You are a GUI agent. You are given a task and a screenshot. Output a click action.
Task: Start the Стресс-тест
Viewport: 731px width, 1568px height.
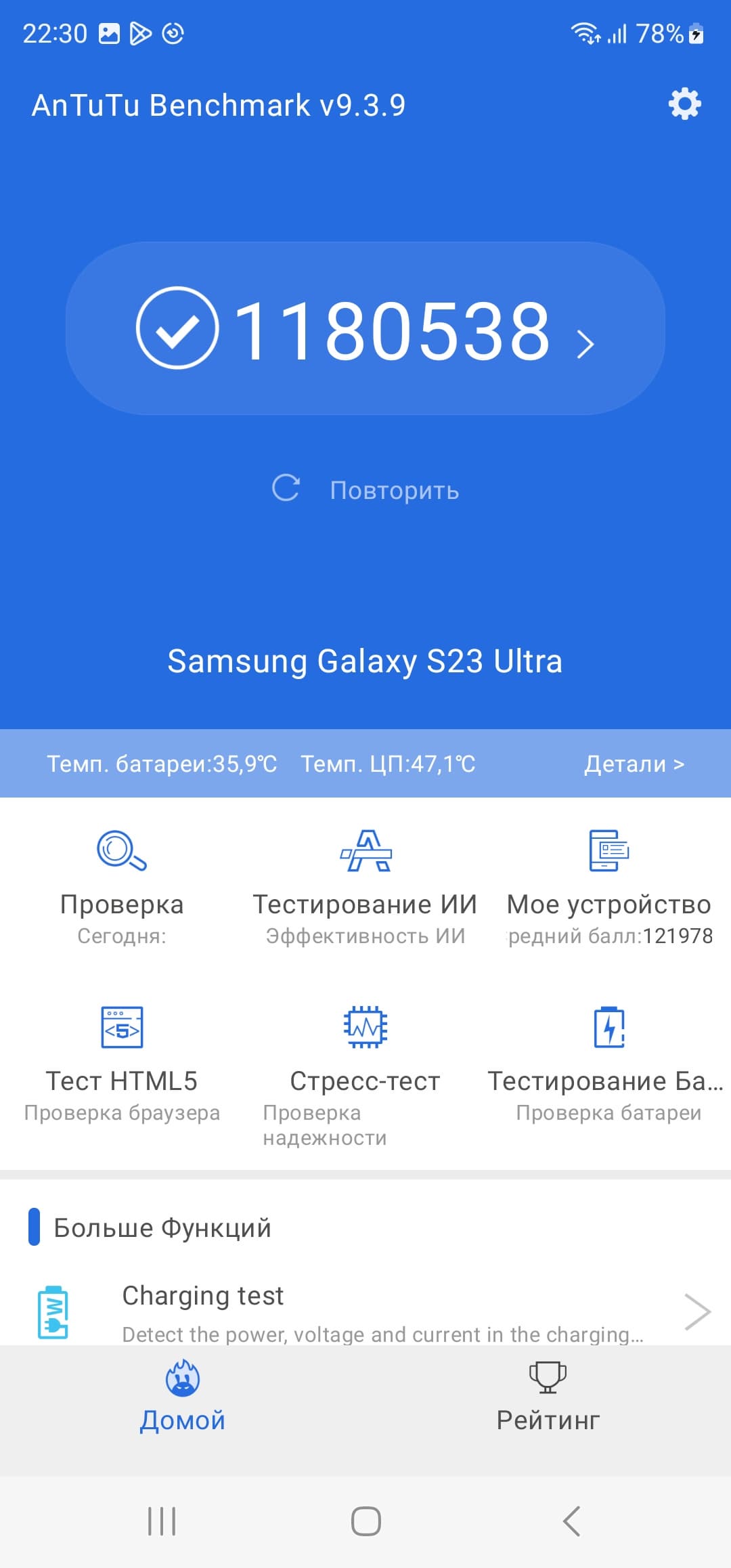[x=365, y=1070]
